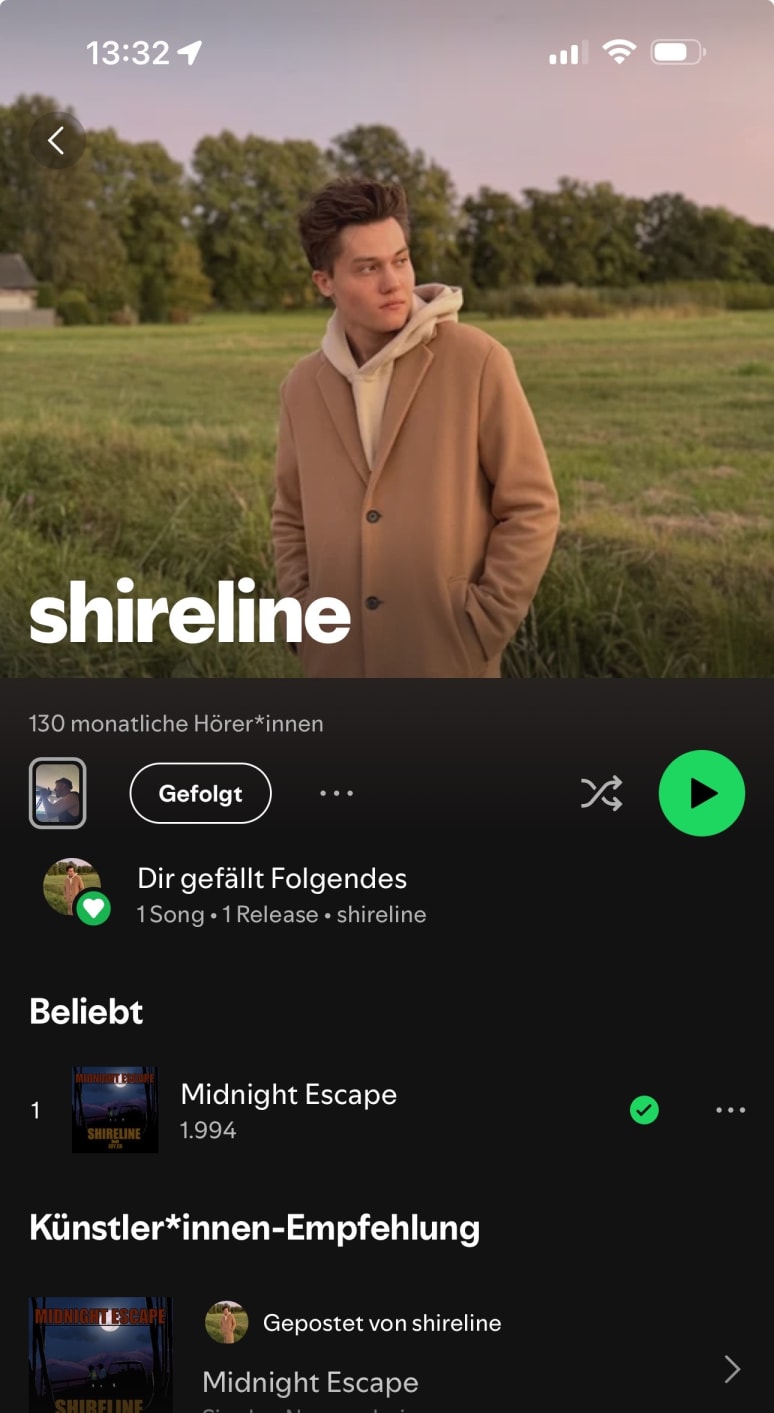Go back using the arrow icon
774x1413 pixels.
pos(56,141)
